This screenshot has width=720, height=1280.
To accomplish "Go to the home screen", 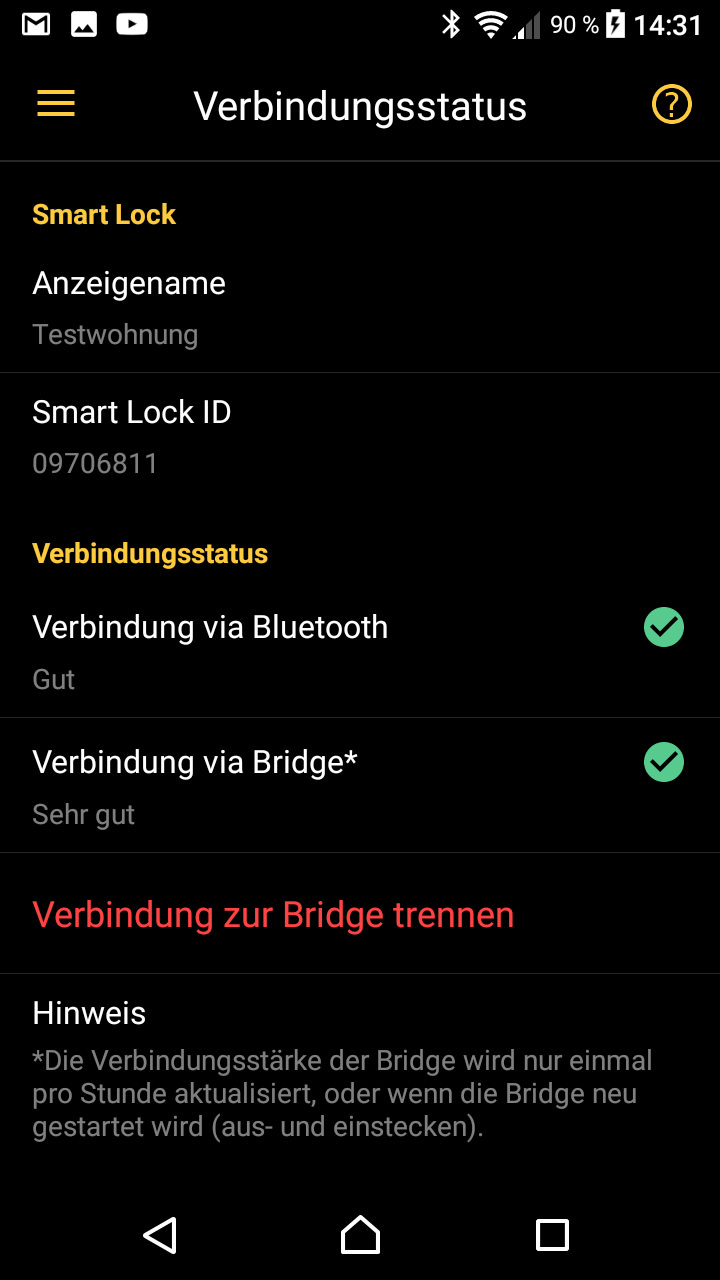I will [360, 1235].
